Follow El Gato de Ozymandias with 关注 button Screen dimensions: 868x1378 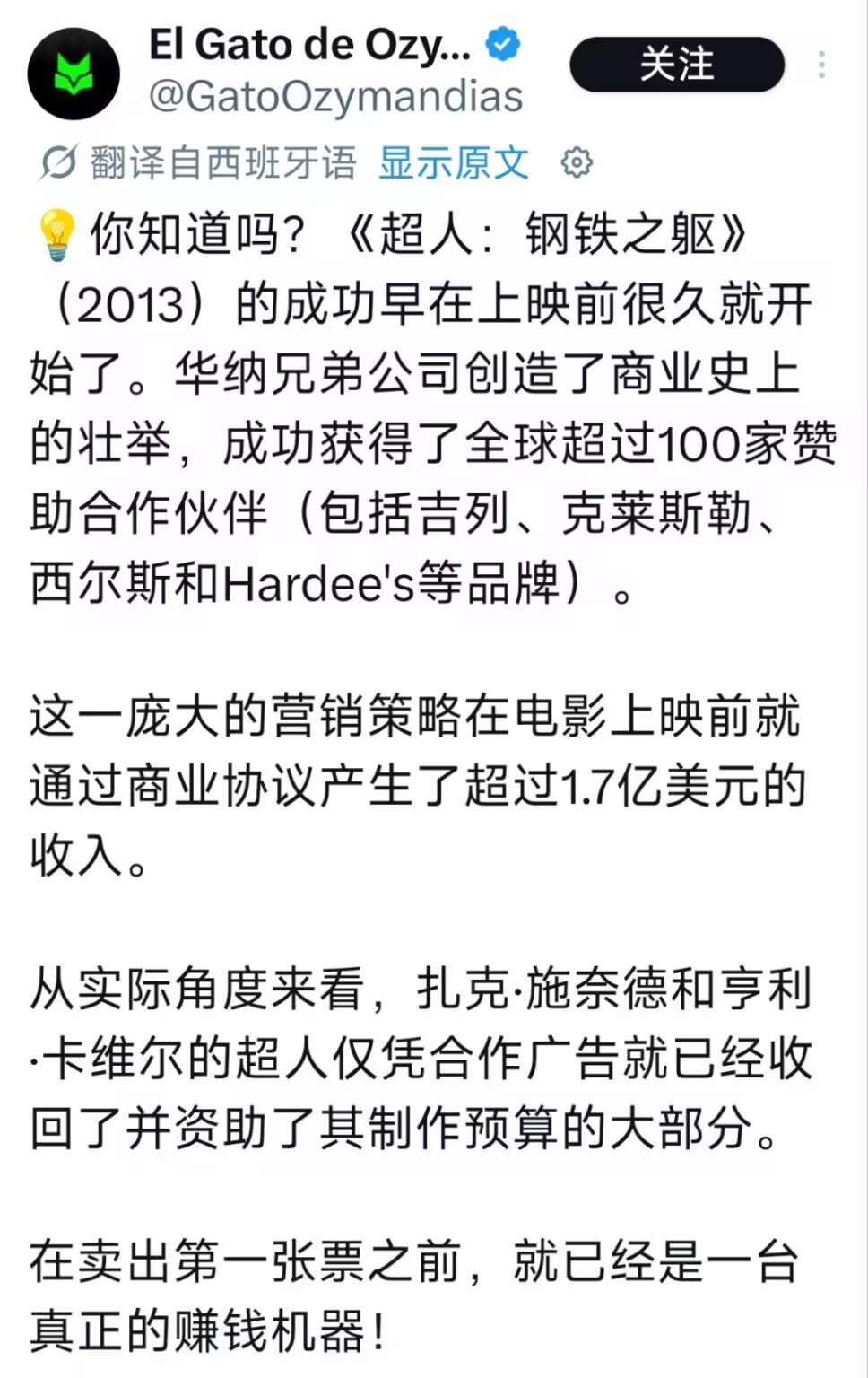pos(677,65)
